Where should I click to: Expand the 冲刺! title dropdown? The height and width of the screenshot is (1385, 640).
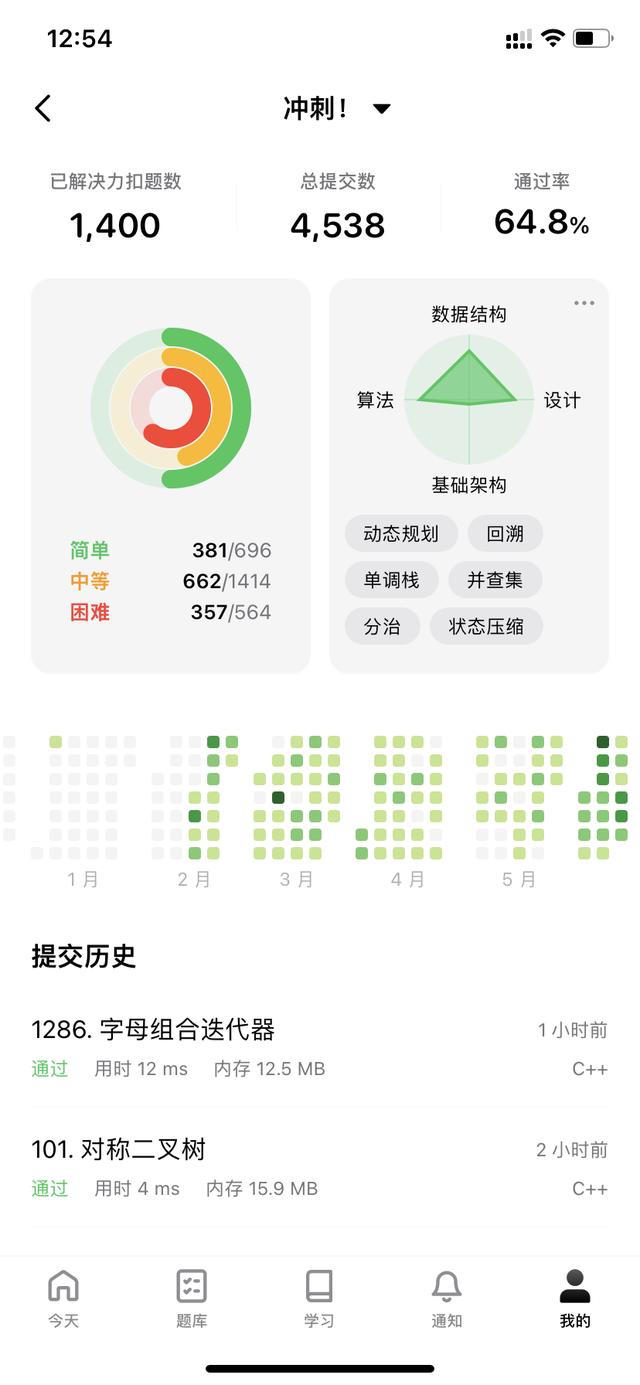[381, 109]
